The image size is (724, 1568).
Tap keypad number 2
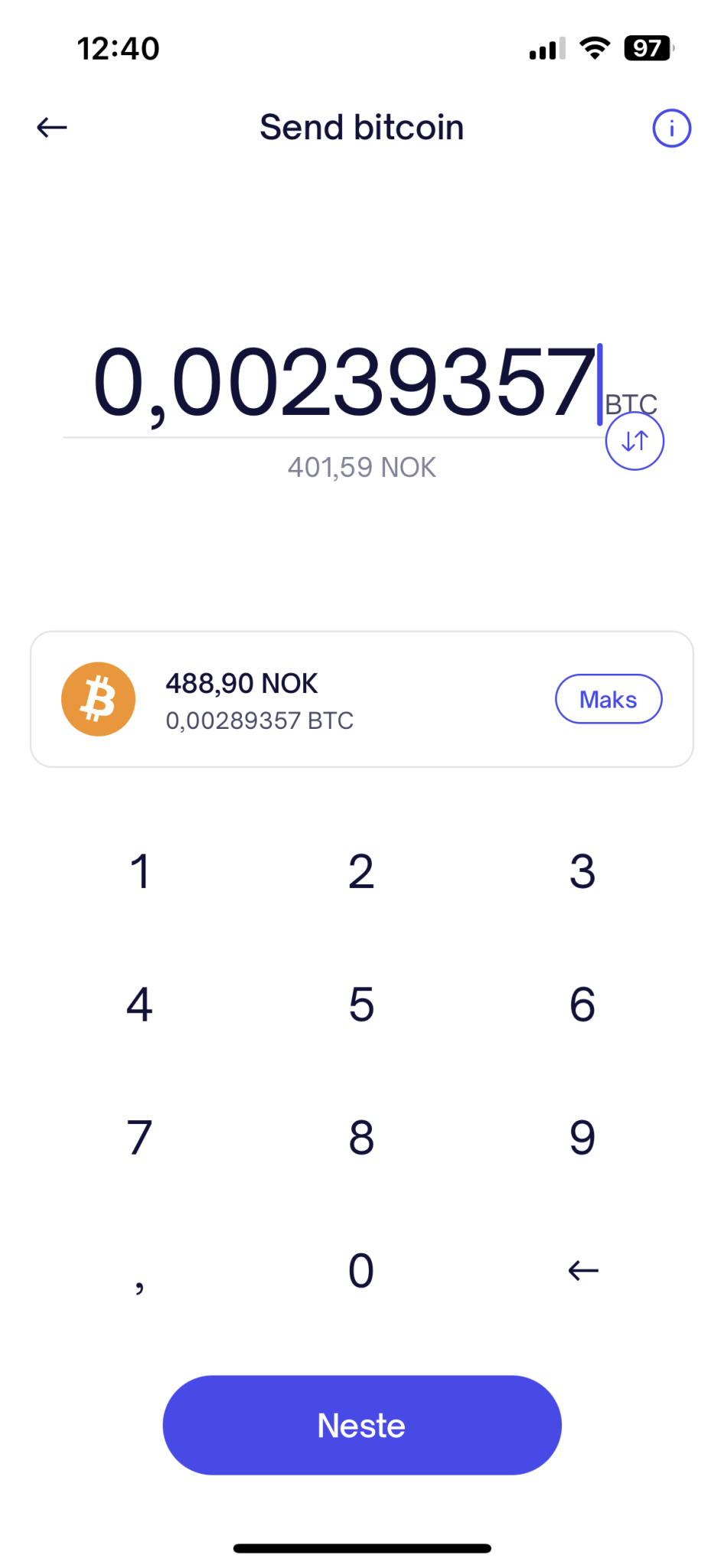click(361, 871)
